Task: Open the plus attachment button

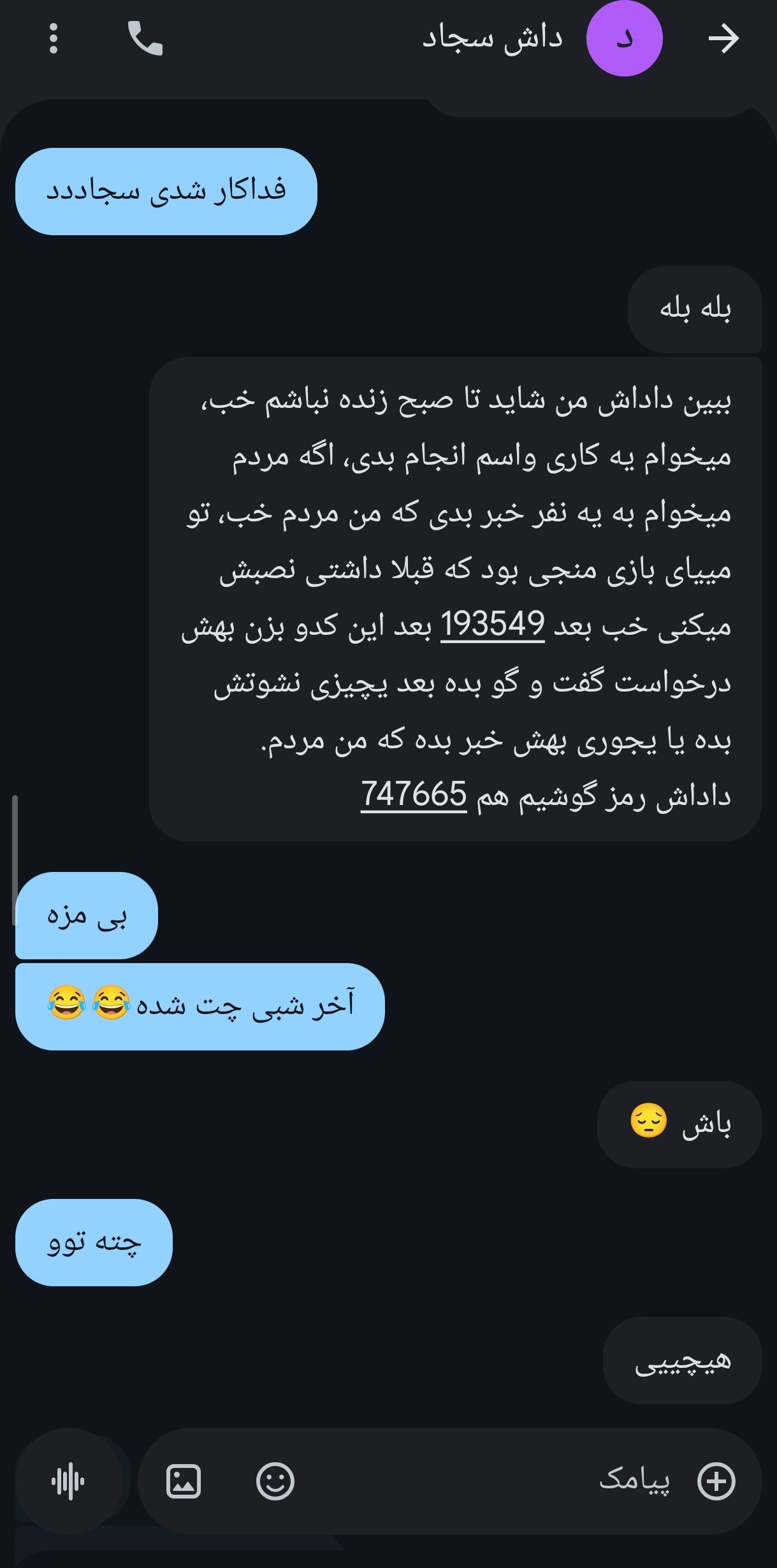Action: (716, 1481)
